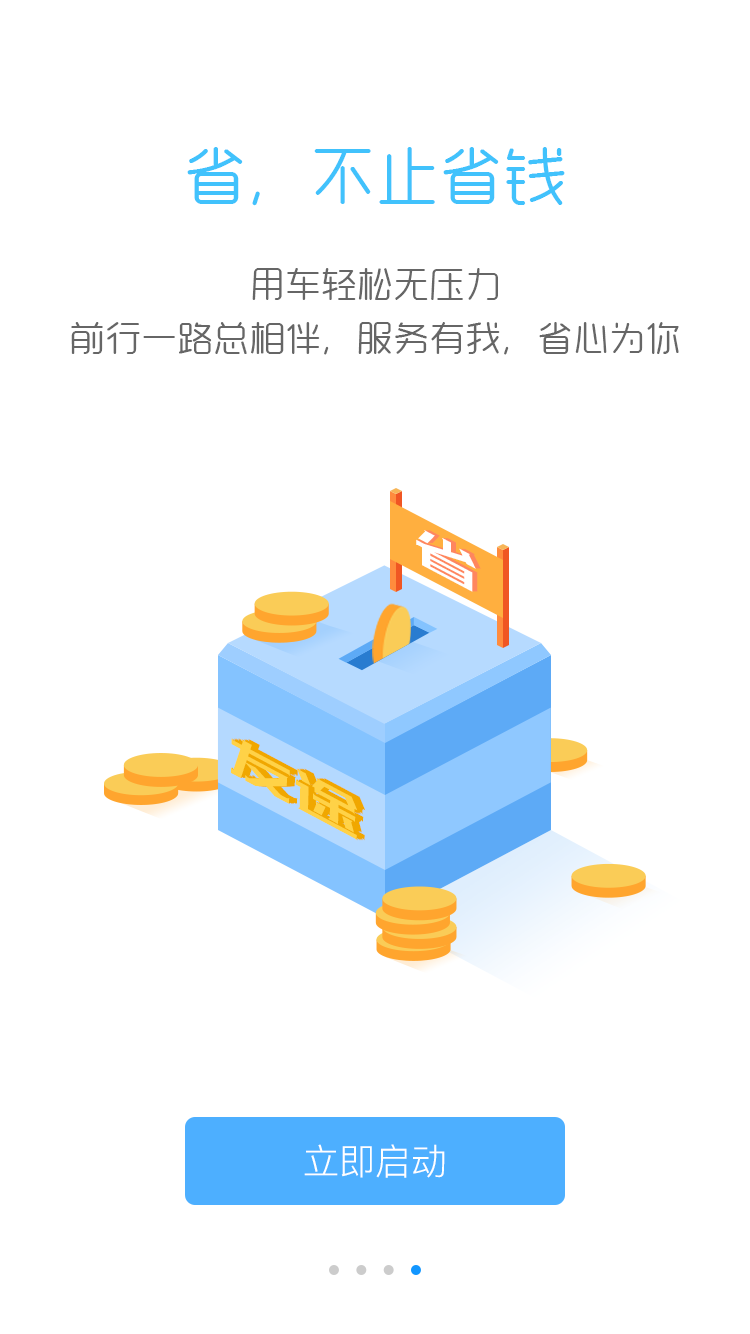Viewport: 750px width, 1334px height.
Task: Select the page indicator dots
Action: click(375, 1270)
